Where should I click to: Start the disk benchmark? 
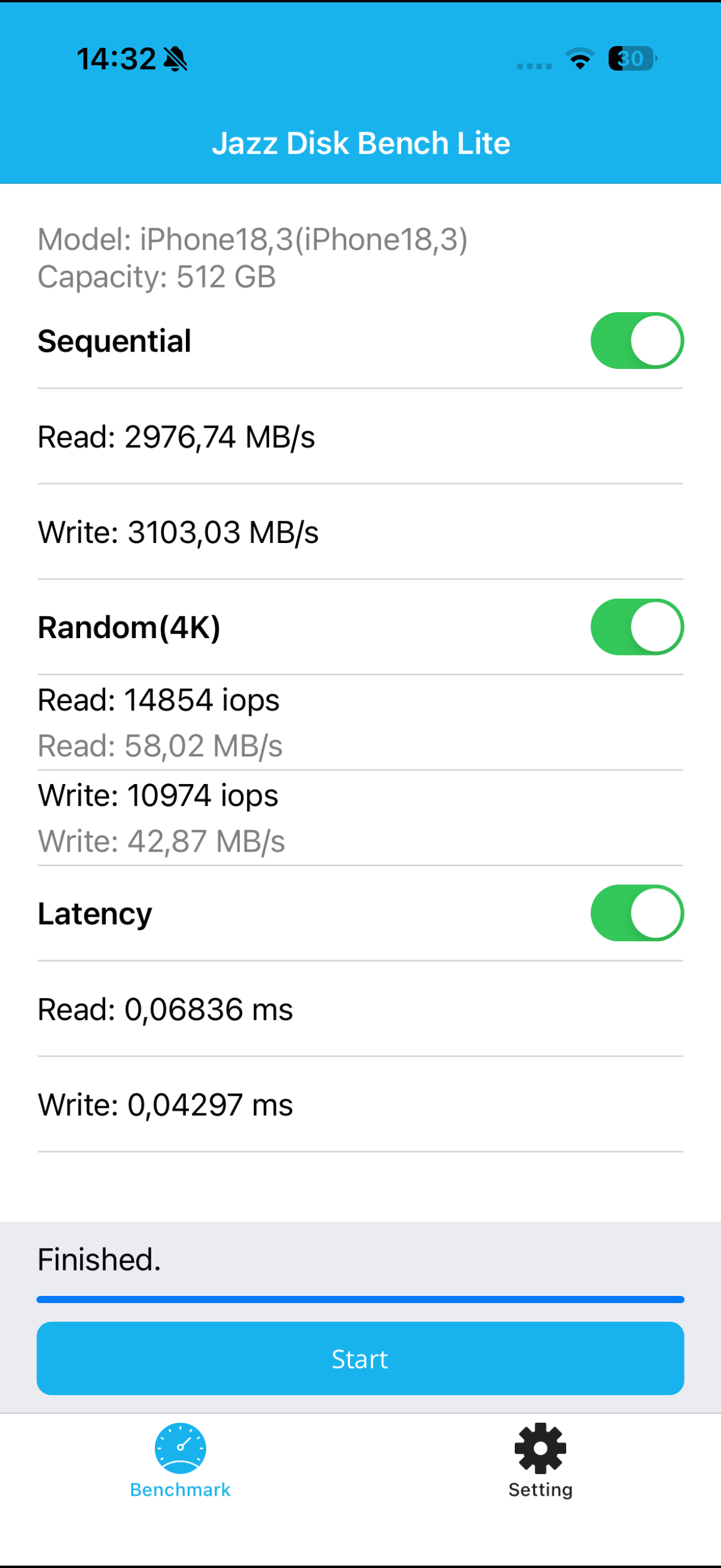(x=360, y=1358)
